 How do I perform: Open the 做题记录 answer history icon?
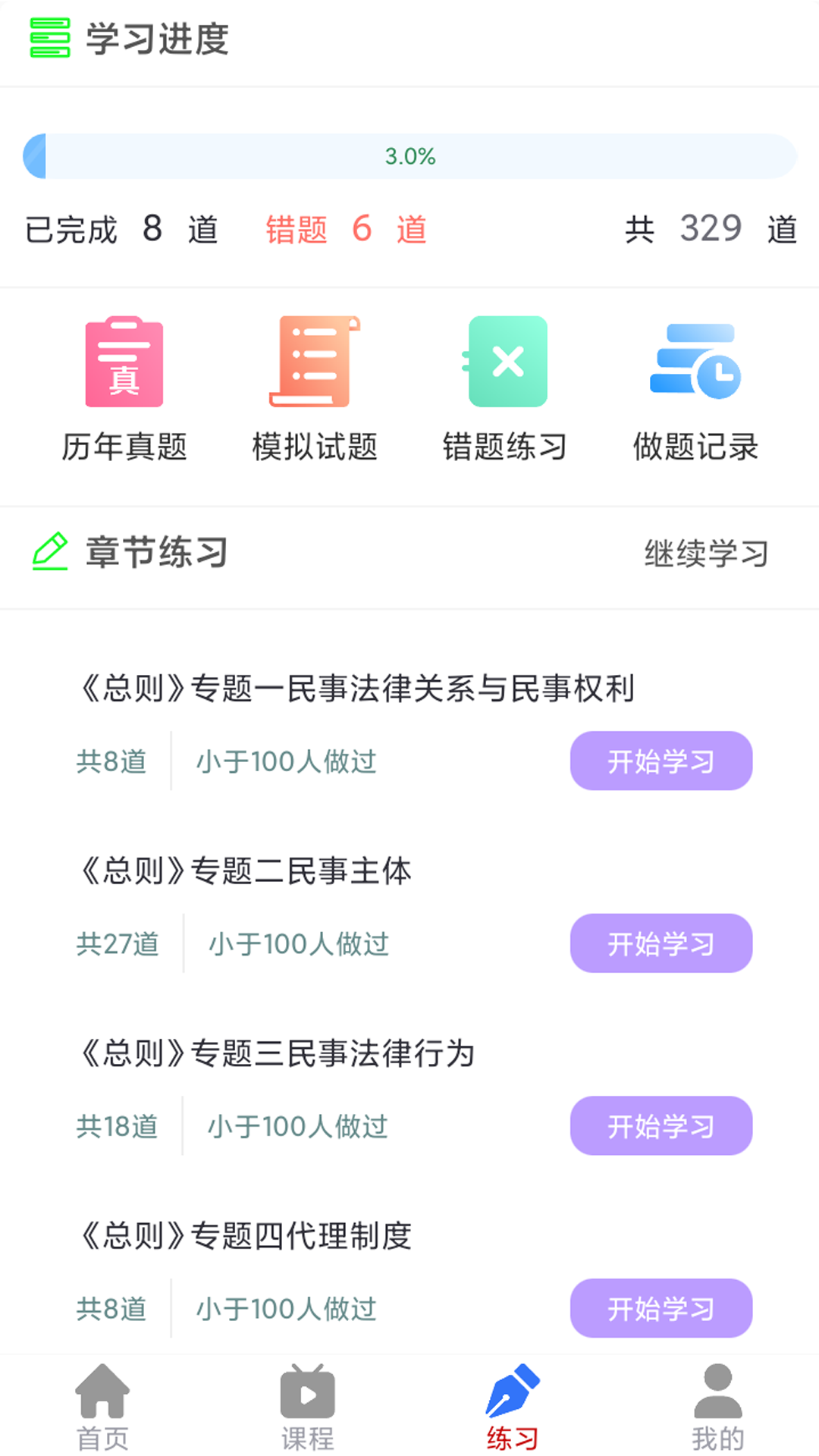[x=695, y=362]
